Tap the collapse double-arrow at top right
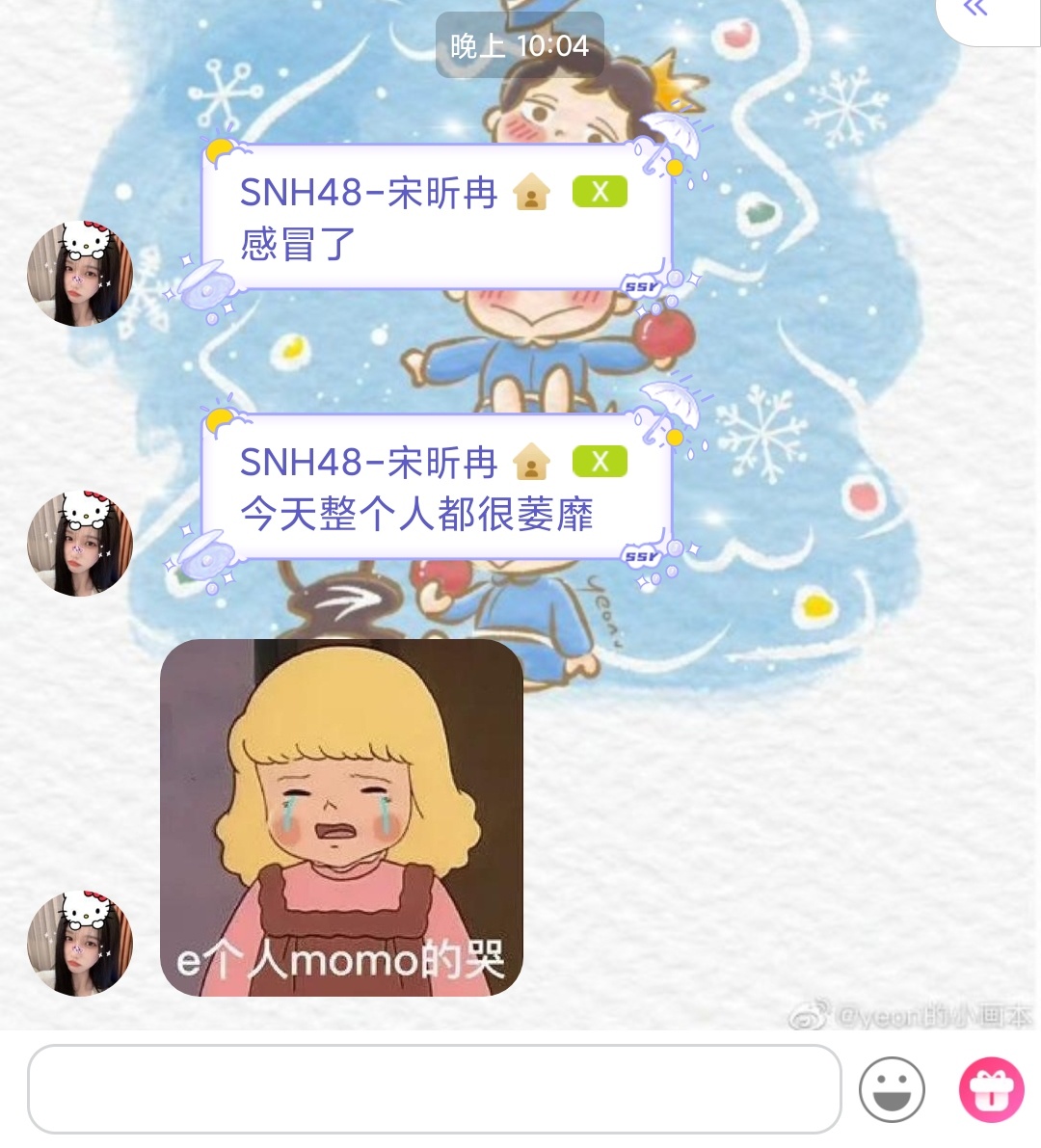This screenshot has width=1041, height=1148. pyautogui.click(x=975, y=10)
